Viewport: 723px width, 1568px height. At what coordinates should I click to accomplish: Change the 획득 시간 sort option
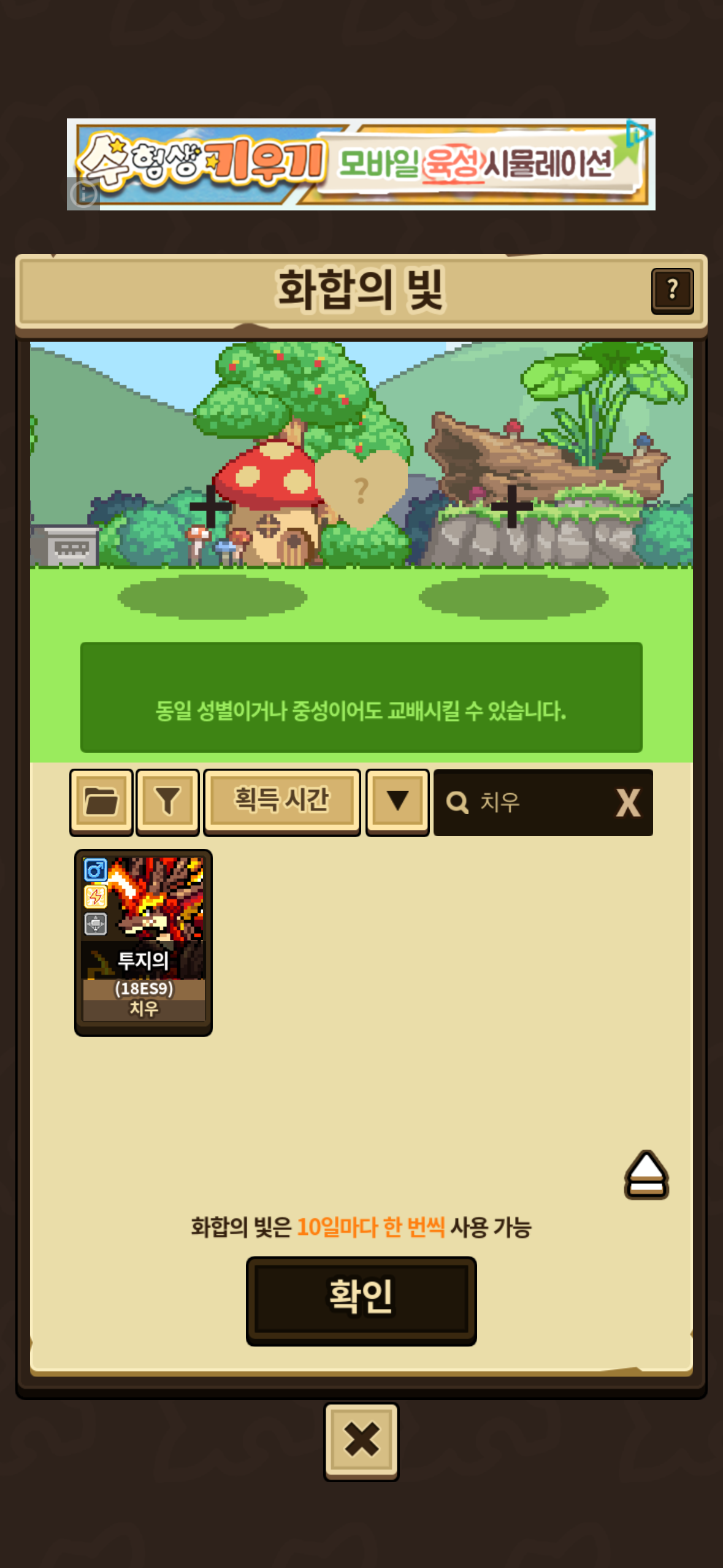click(281, 801)
